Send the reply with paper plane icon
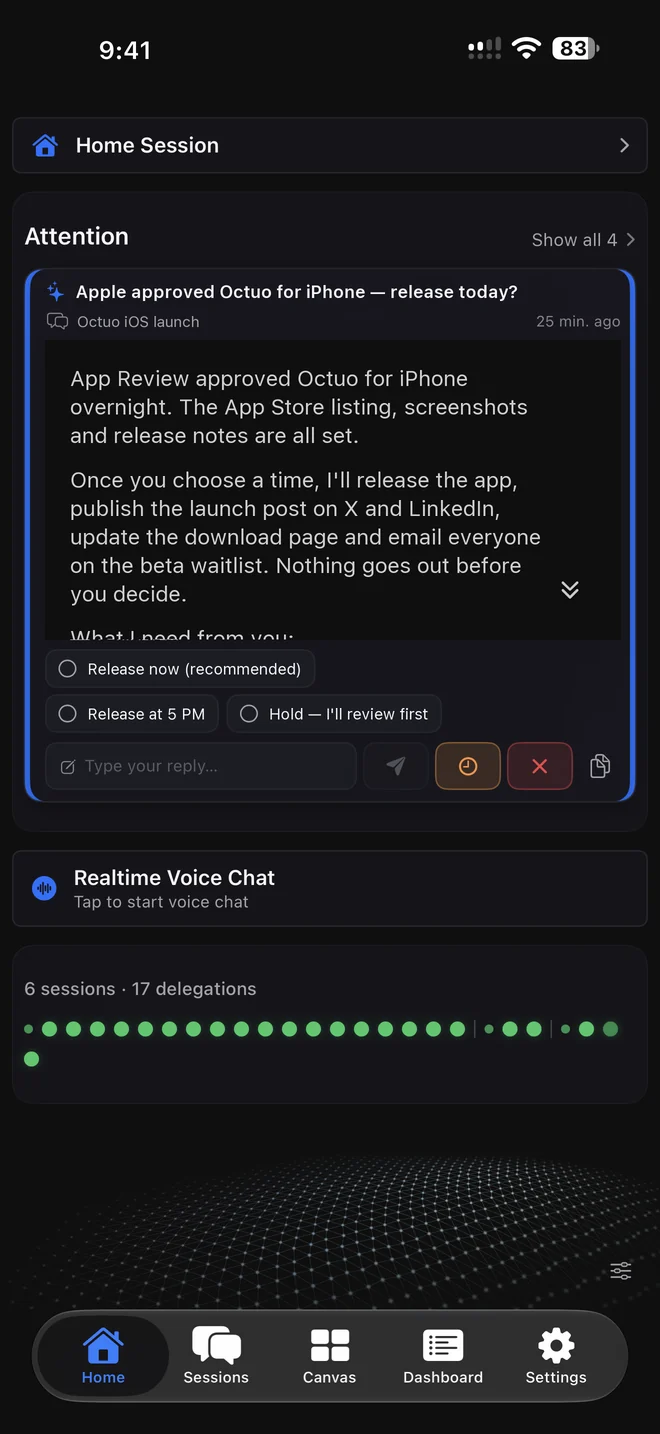This screenshot has height=1434, width=660. [x=396, y=767]
